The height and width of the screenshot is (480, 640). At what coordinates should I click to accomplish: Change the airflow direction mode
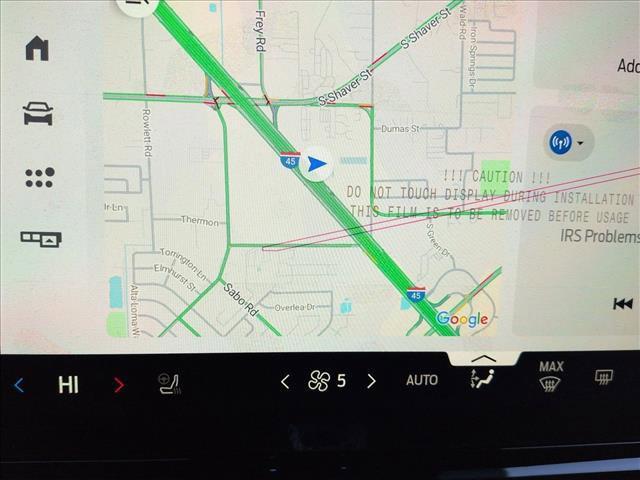click(x=483, y=381)
